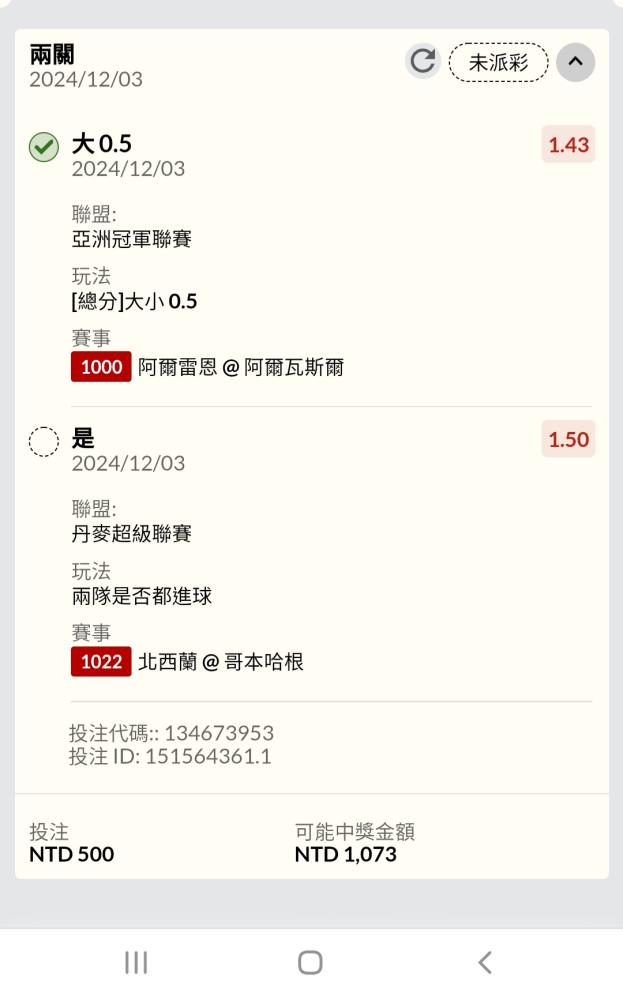623x1000 pixels.
Task: Go back with system back button
Action: [x=485, y=962]
